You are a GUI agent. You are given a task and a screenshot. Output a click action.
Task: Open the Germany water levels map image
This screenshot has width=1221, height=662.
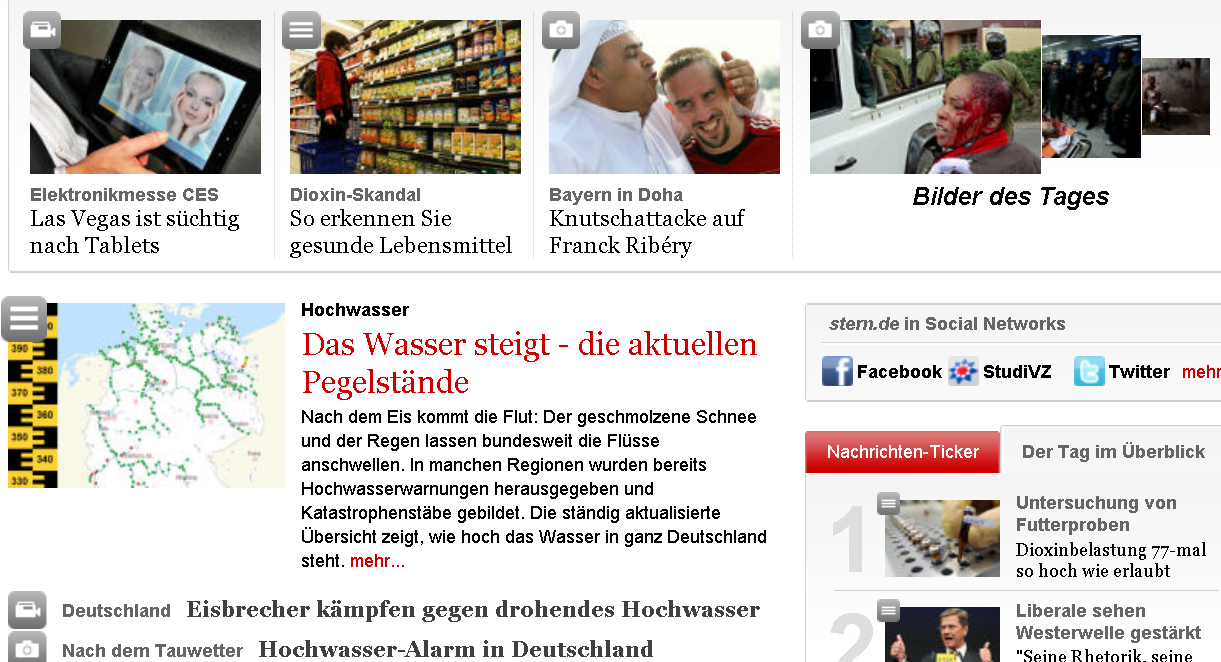tap(147, 395)
